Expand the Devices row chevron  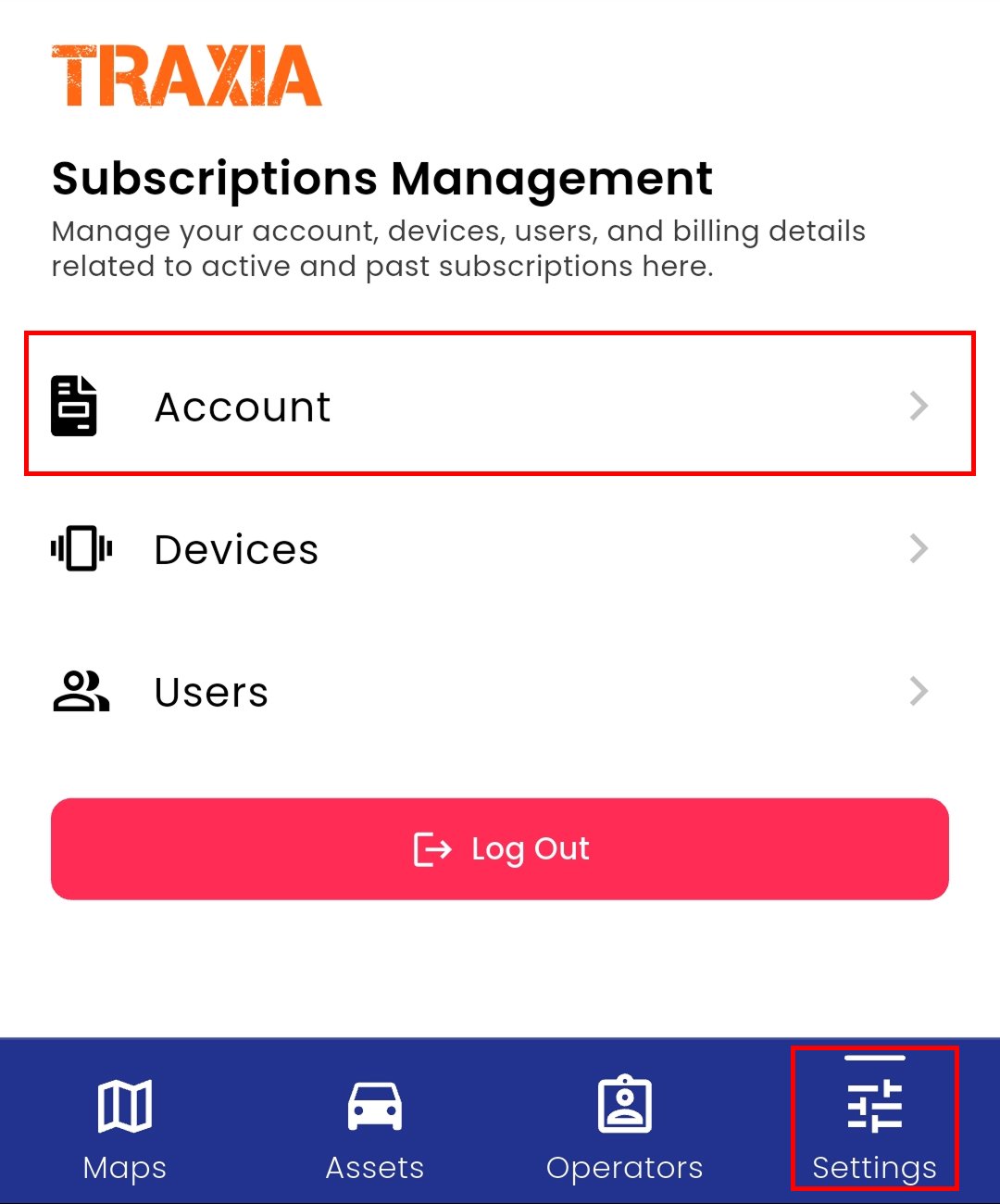click(918, 548)
